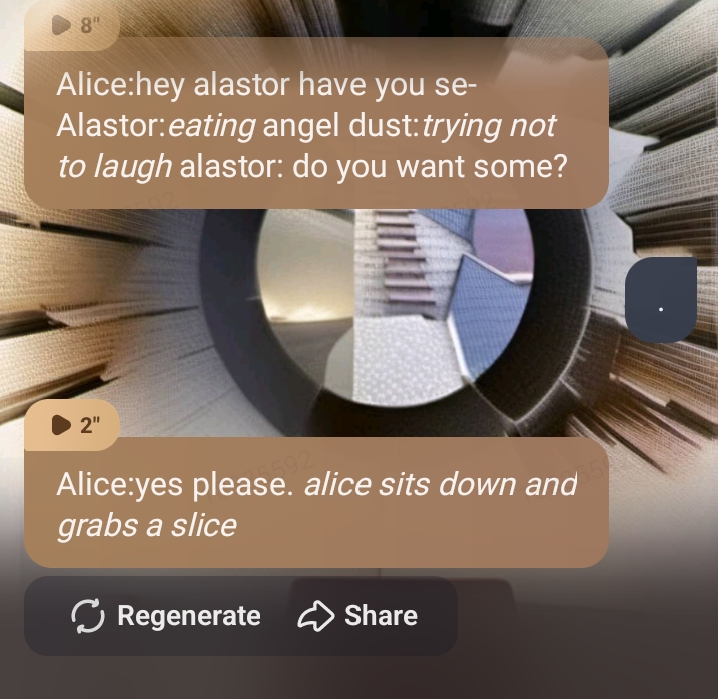The width and height of the screenshot is (718, 699).
Task: Regenerate the latest reply
Action: (167, 616)
